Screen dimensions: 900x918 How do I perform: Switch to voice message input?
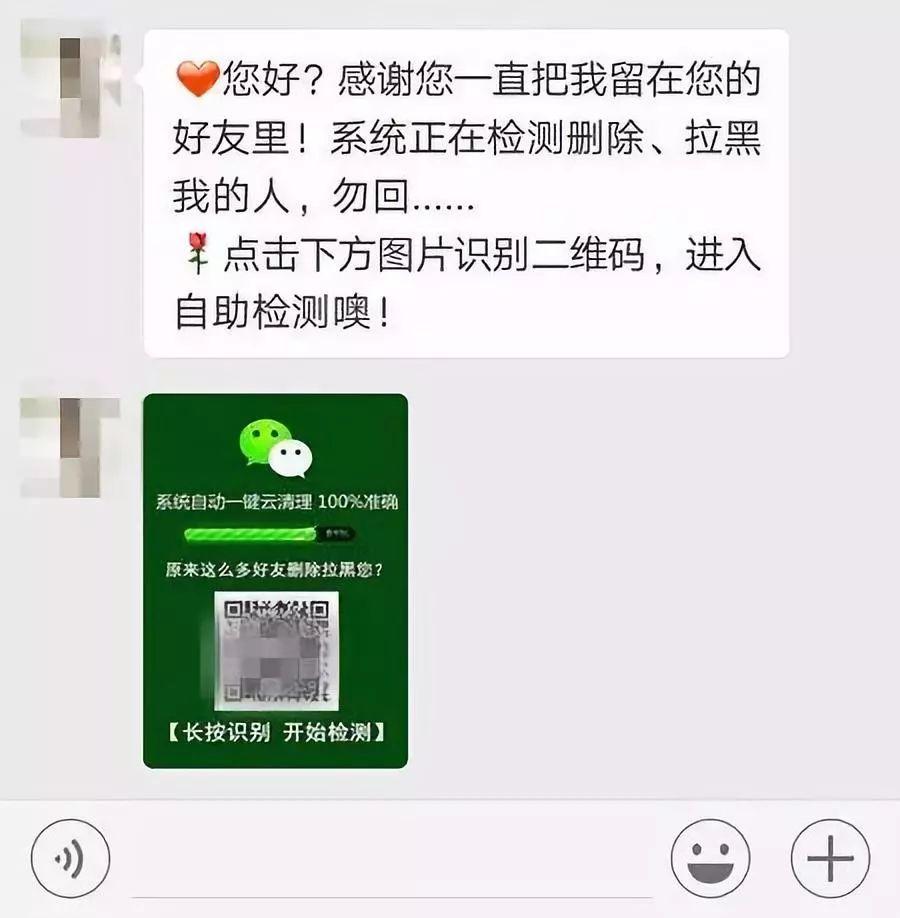(x=70, y=858)
